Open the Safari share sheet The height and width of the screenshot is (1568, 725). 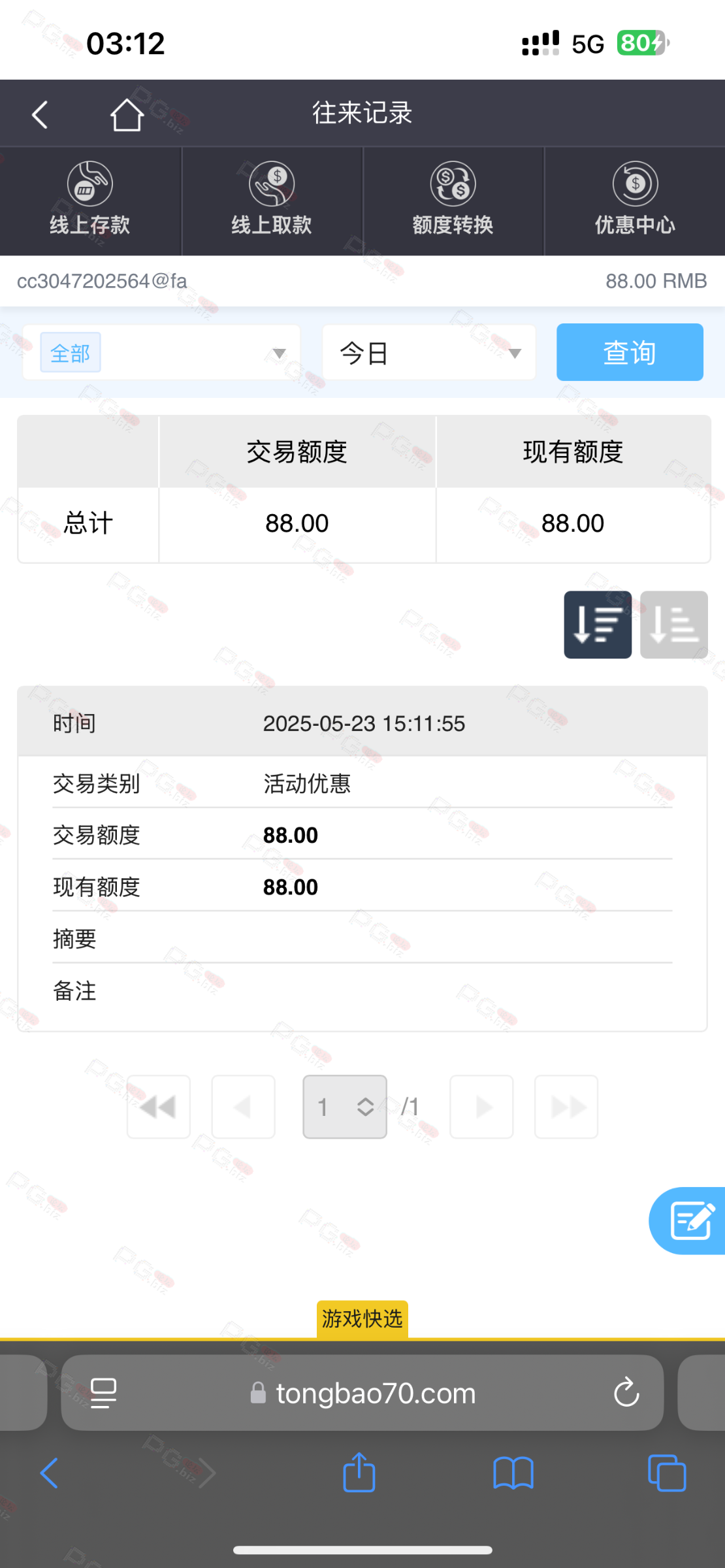click(x=359, y=1473)
